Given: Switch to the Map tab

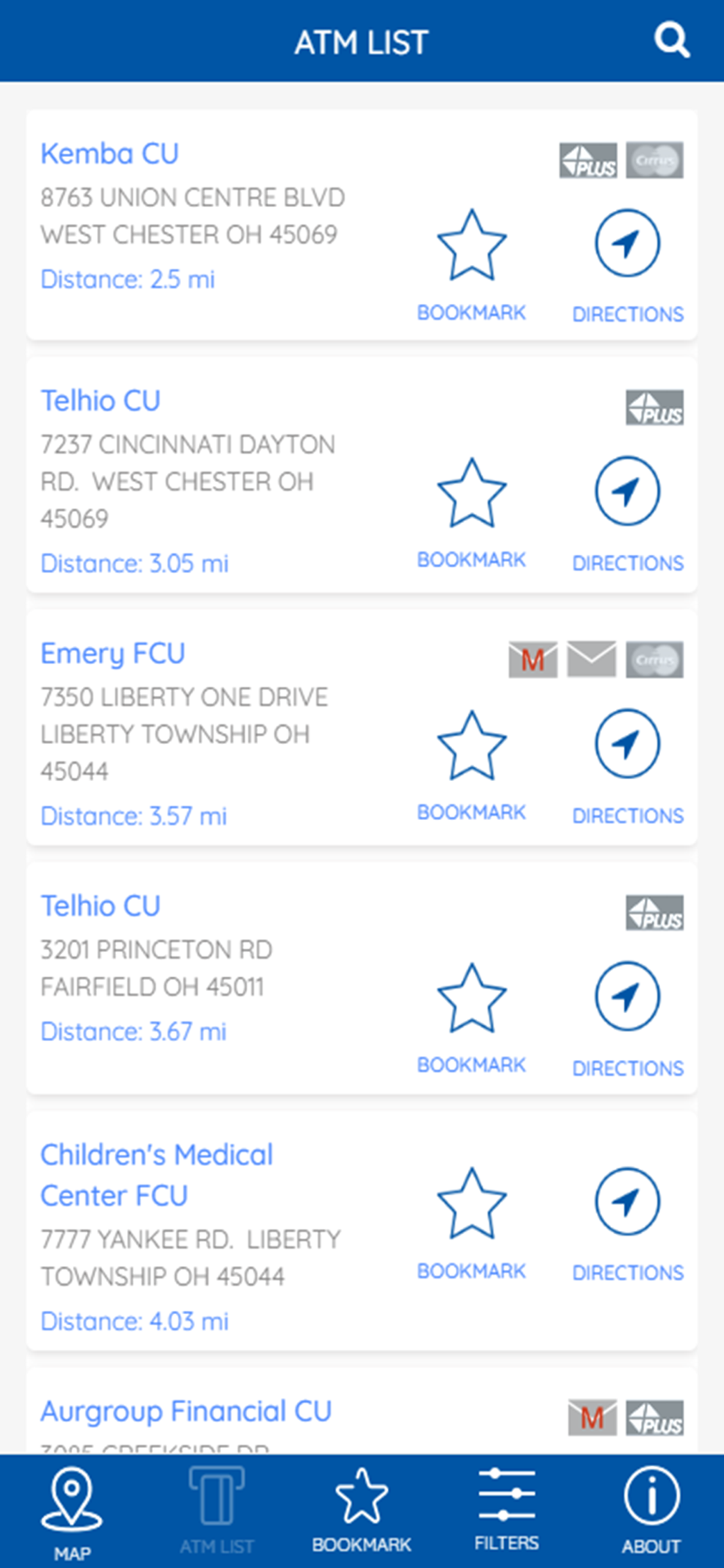Looking at the screenshot, I should (x=72, y=1512).
